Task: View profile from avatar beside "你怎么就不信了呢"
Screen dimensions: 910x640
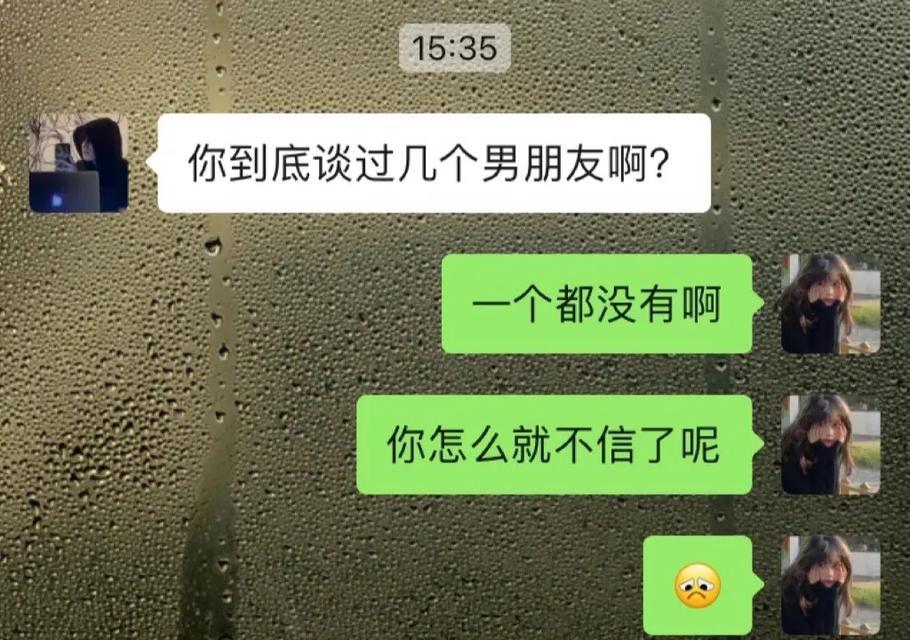Action: tap(830, 444)
